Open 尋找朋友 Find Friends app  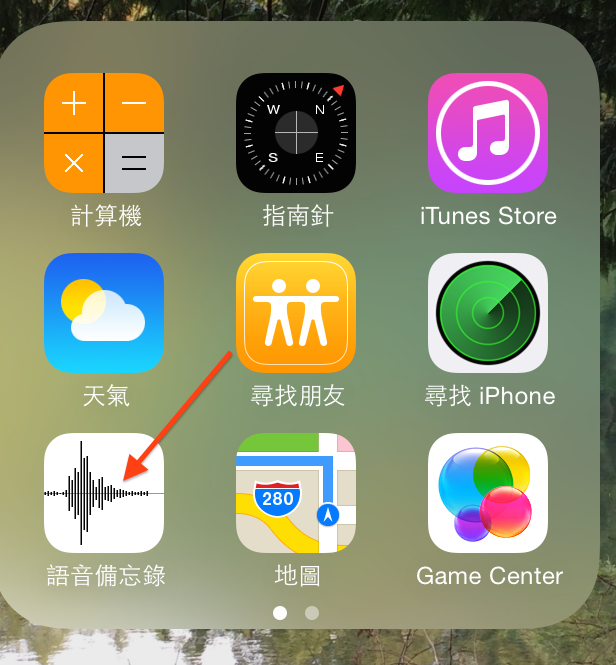[x=296, y=313]
